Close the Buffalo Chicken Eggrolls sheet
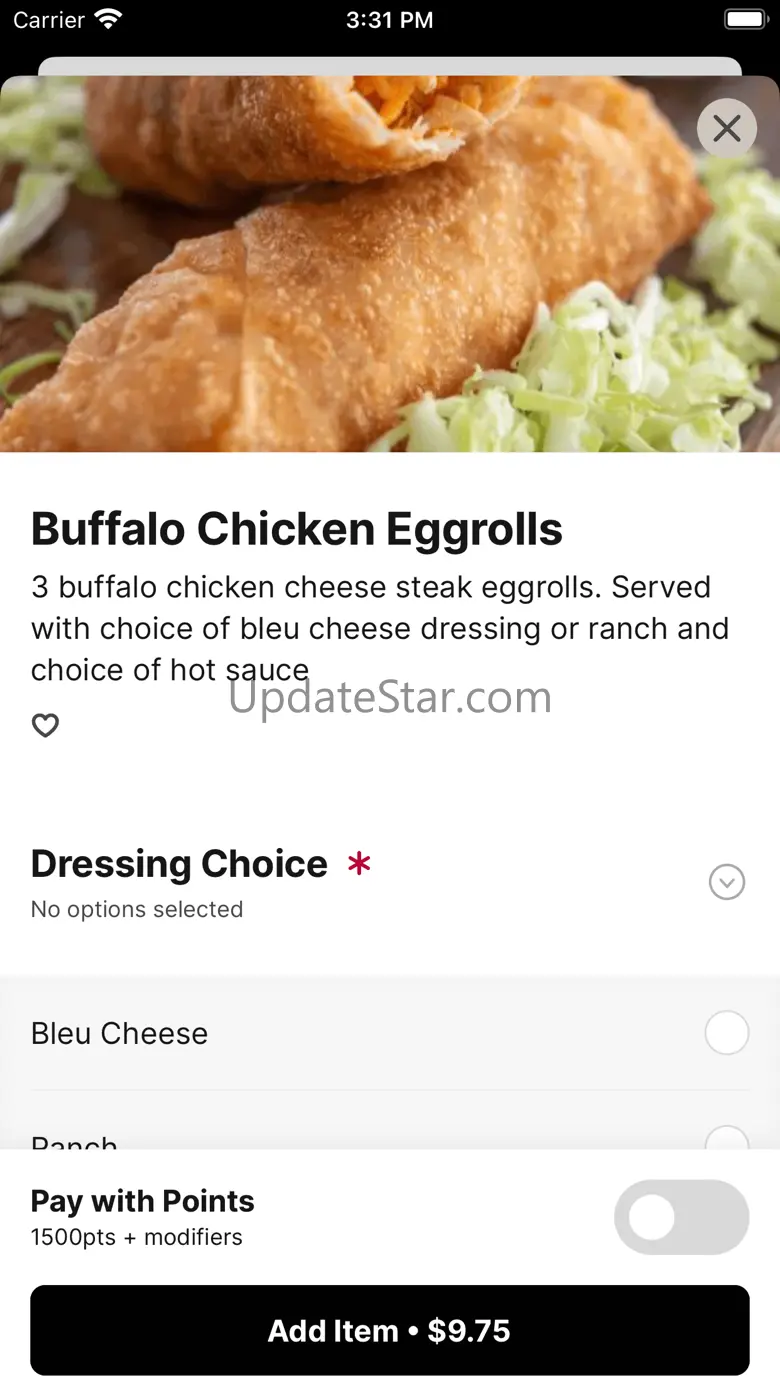780x1387 pixels. coord(727,128)
